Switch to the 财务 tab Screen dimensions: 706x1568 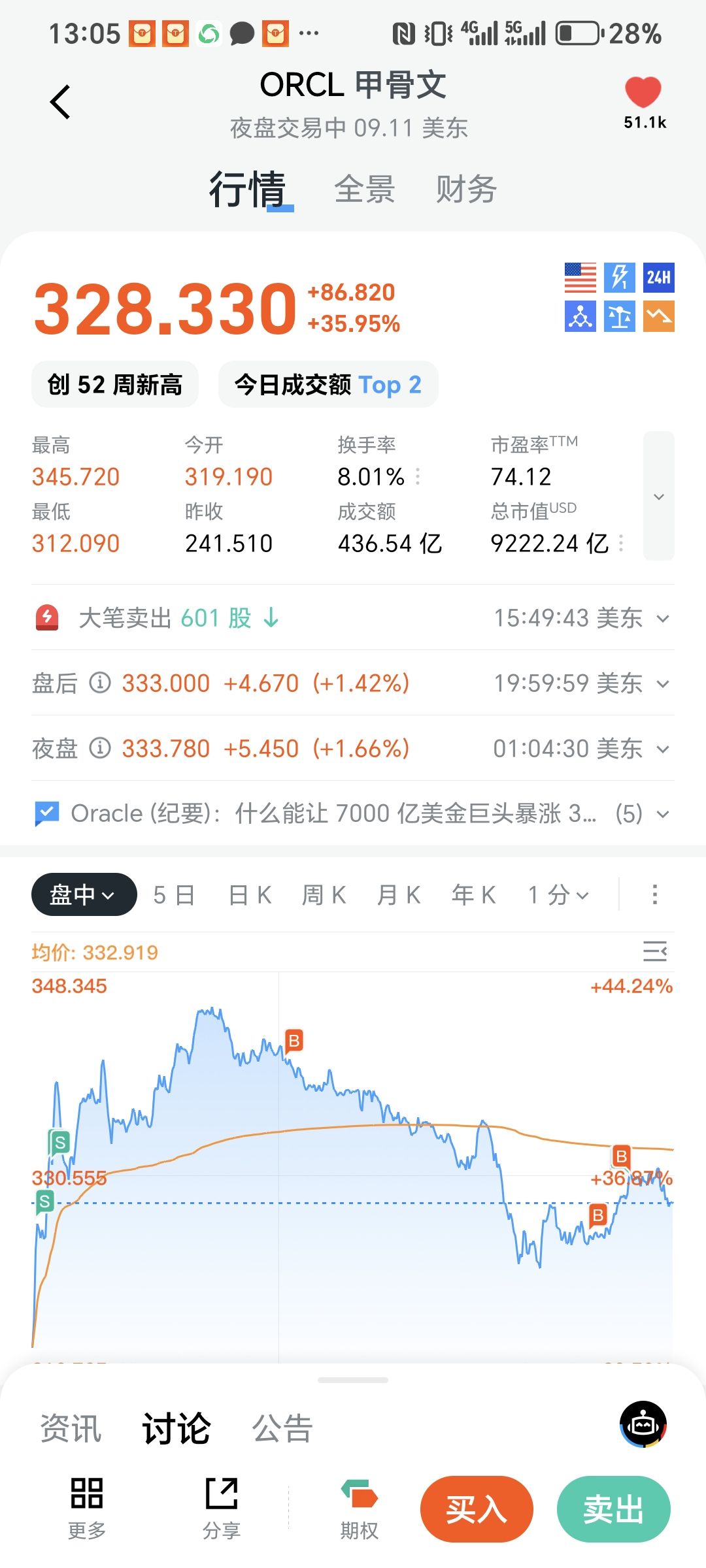[466, 189]
